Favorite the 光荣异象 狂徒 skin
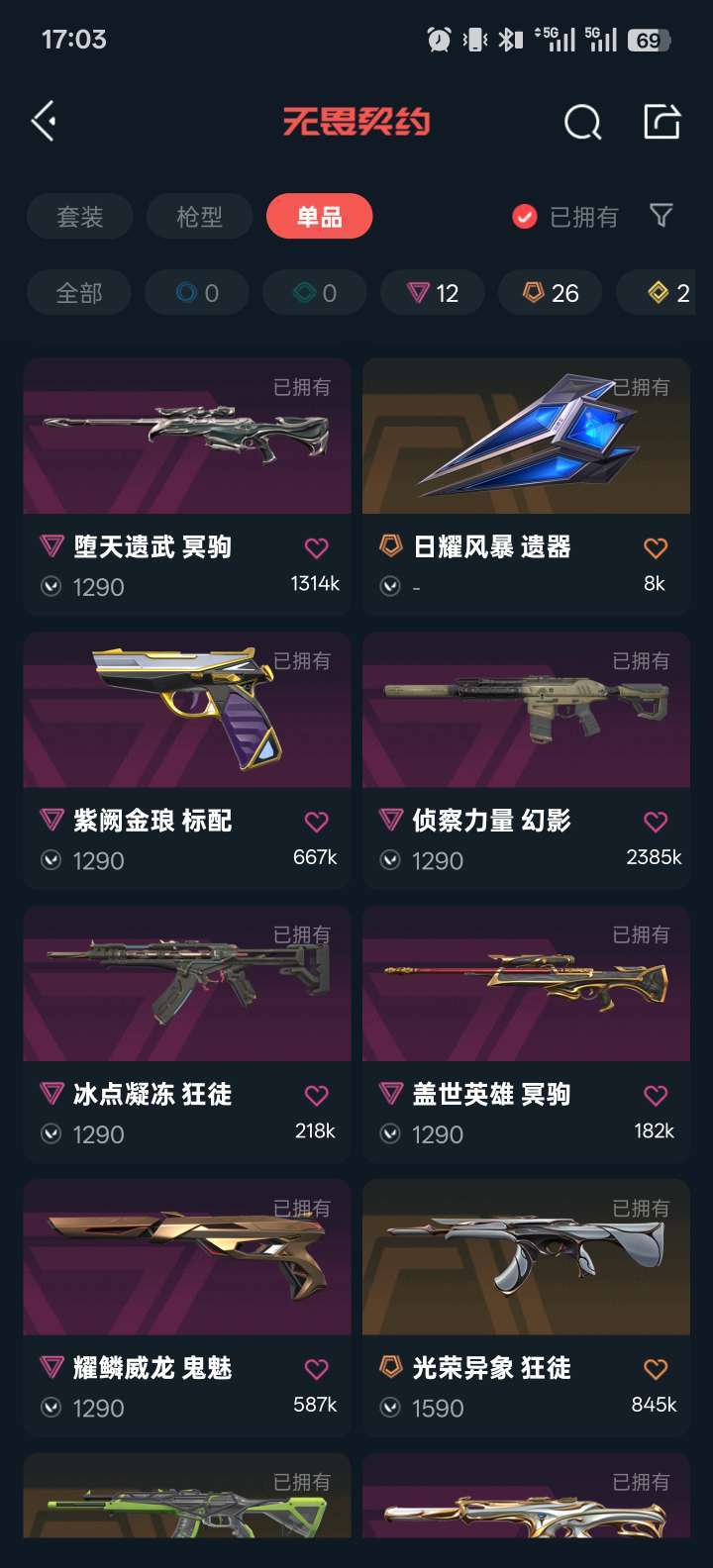The width and height of the screenshot is (713, 1568). 655,1370
